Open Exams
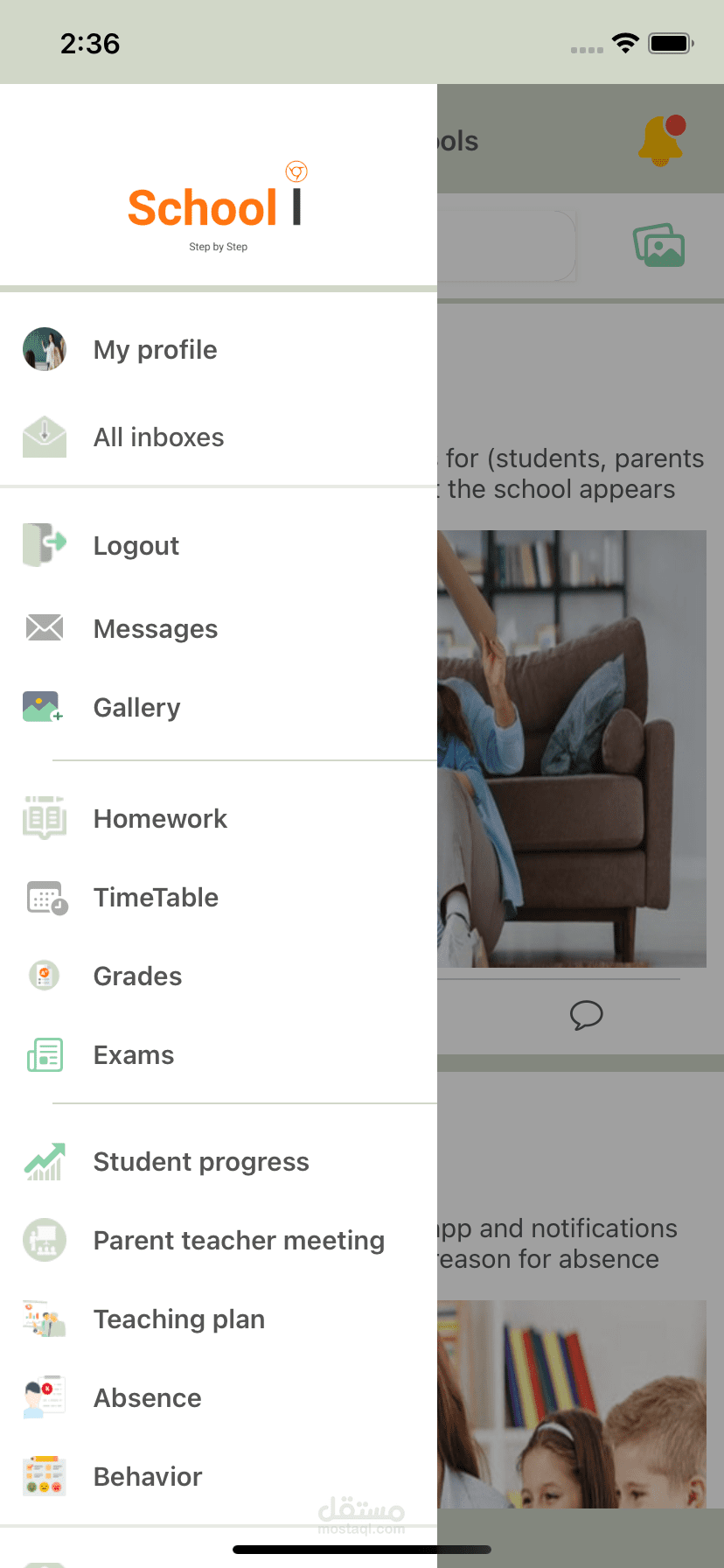 coord(134,1055)
